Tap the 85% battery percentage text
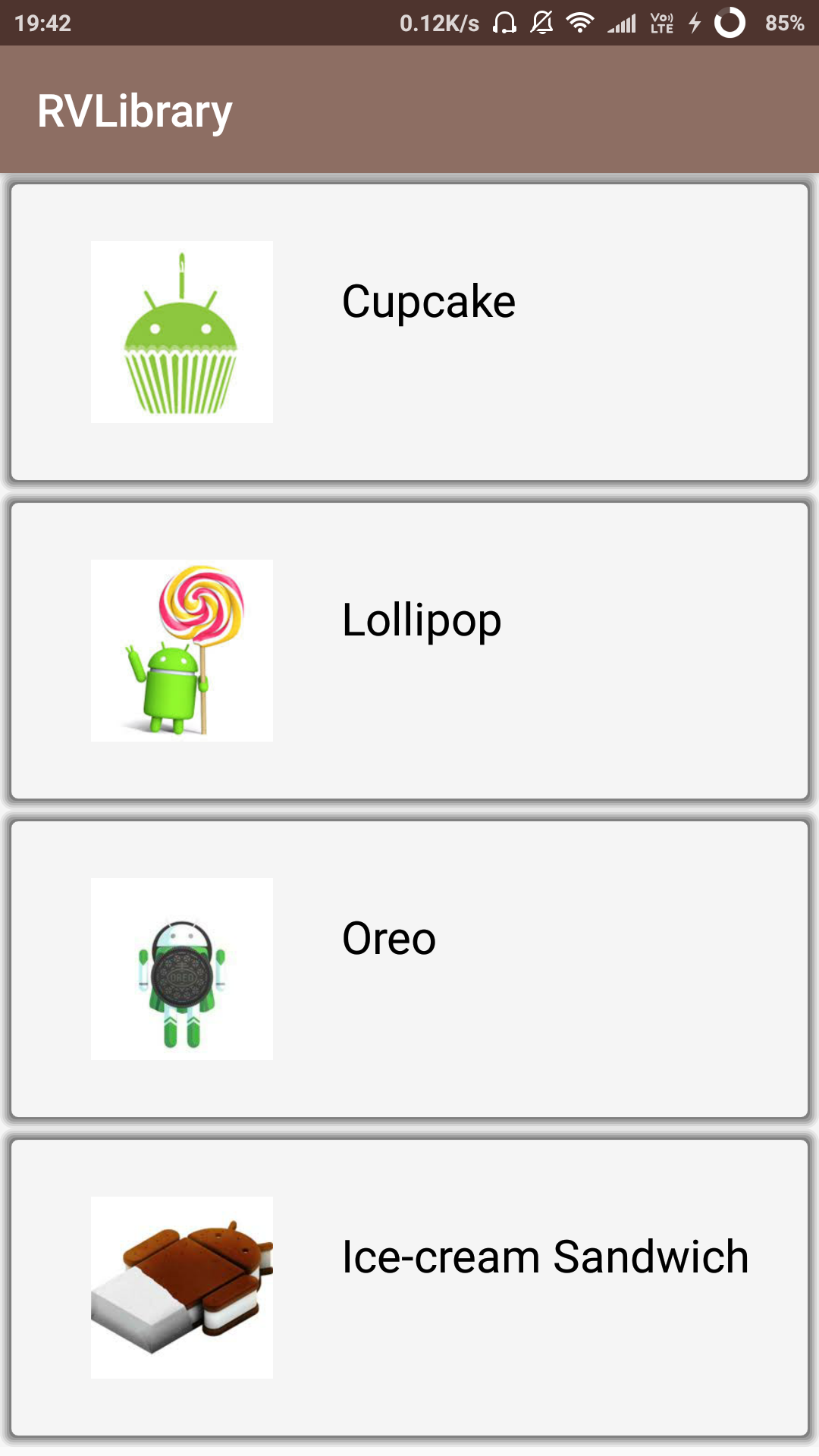 783,23
